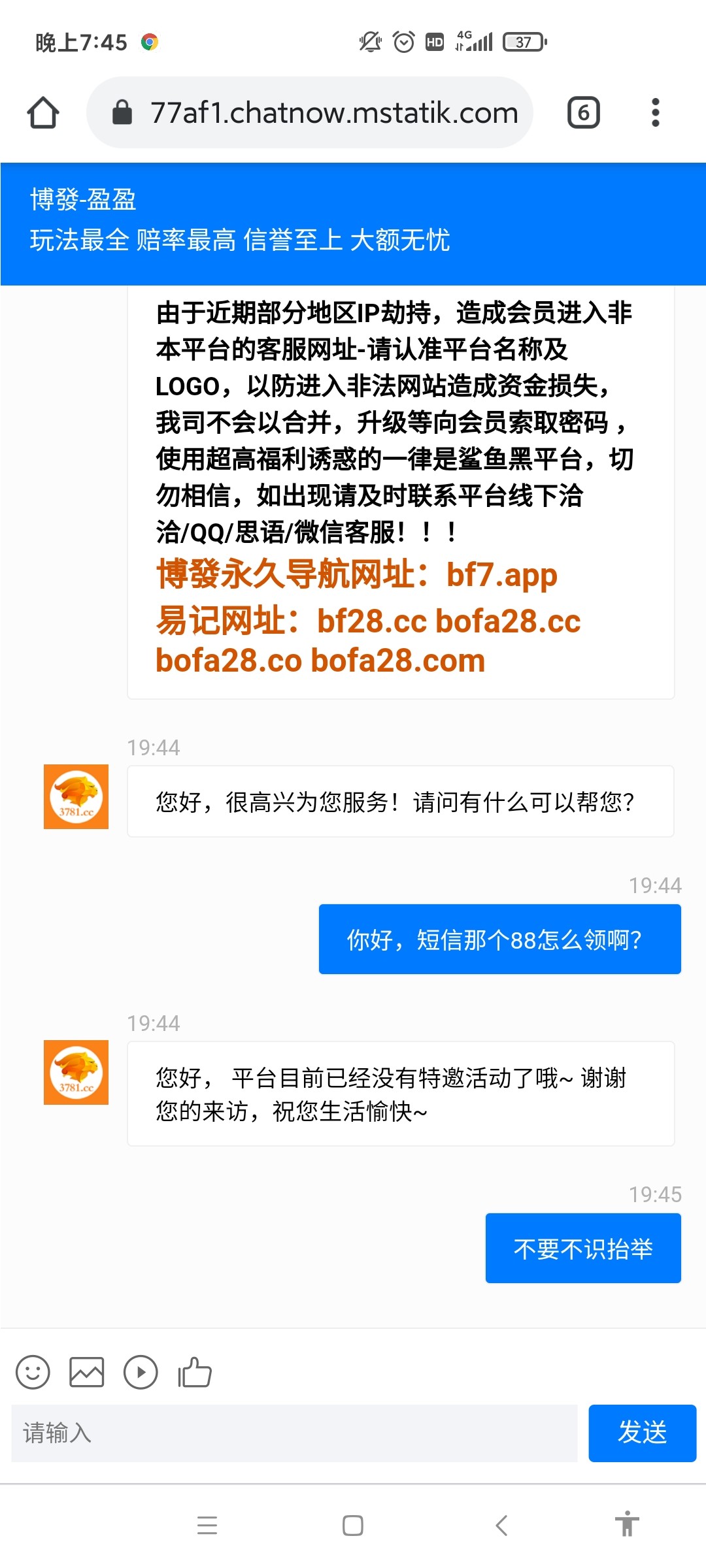Tap the padlock icon in the address bar

pyautogui.click(x=122, y=112)
